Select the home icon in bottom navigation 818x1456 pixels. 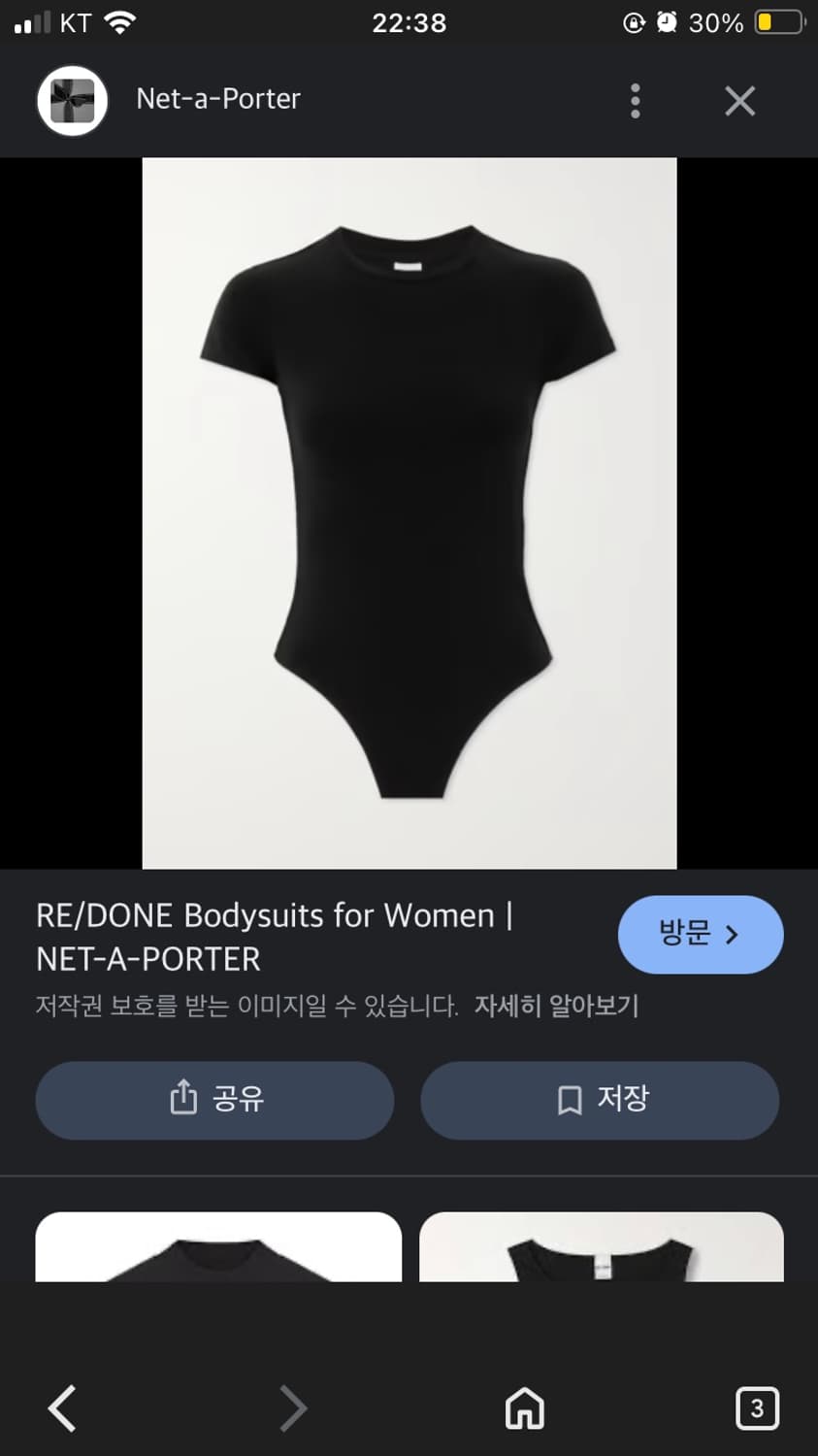coord(524,1407)
